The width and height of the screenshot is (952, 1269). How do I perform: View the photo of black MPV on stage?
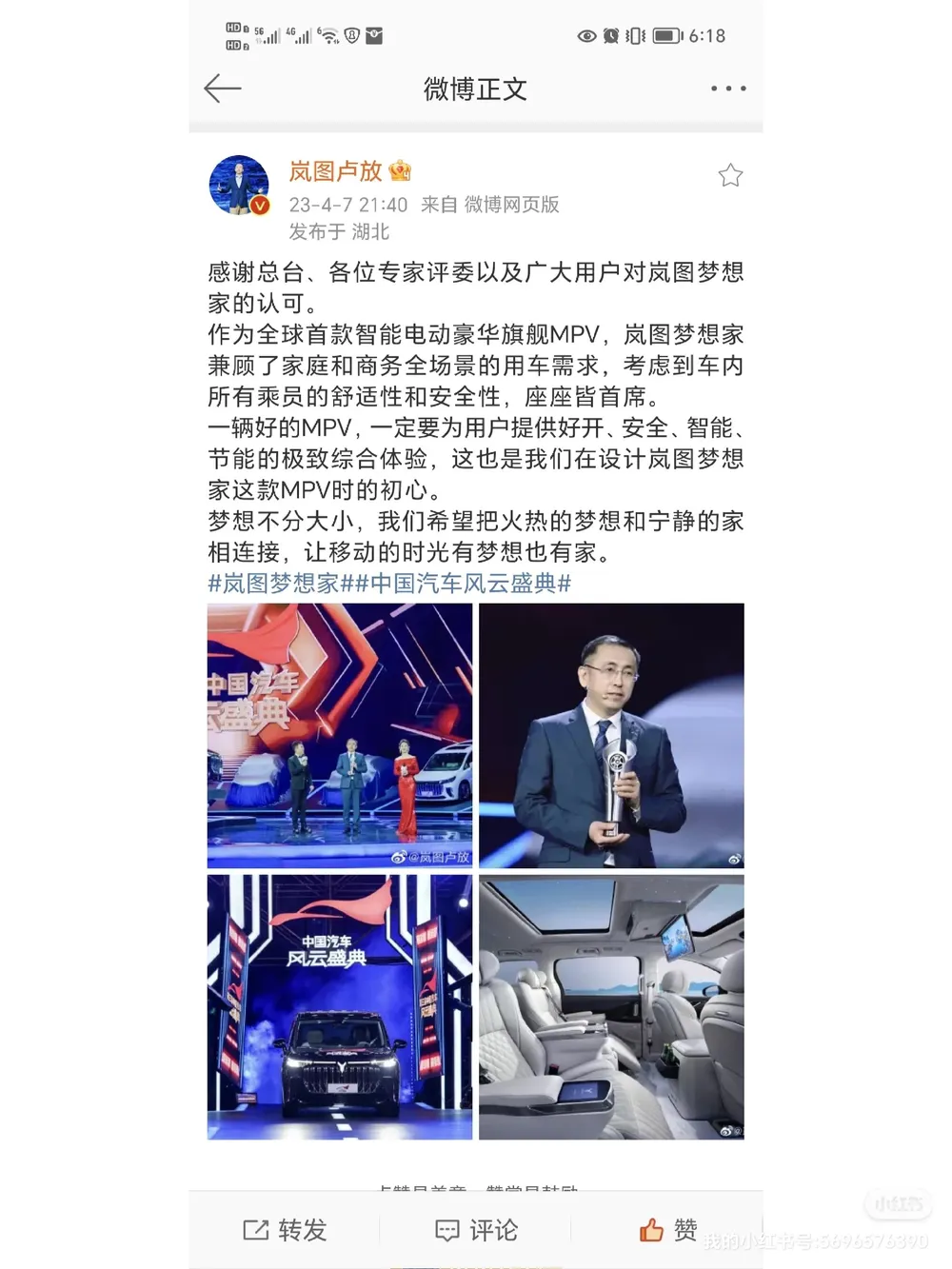coord(340,1006)
